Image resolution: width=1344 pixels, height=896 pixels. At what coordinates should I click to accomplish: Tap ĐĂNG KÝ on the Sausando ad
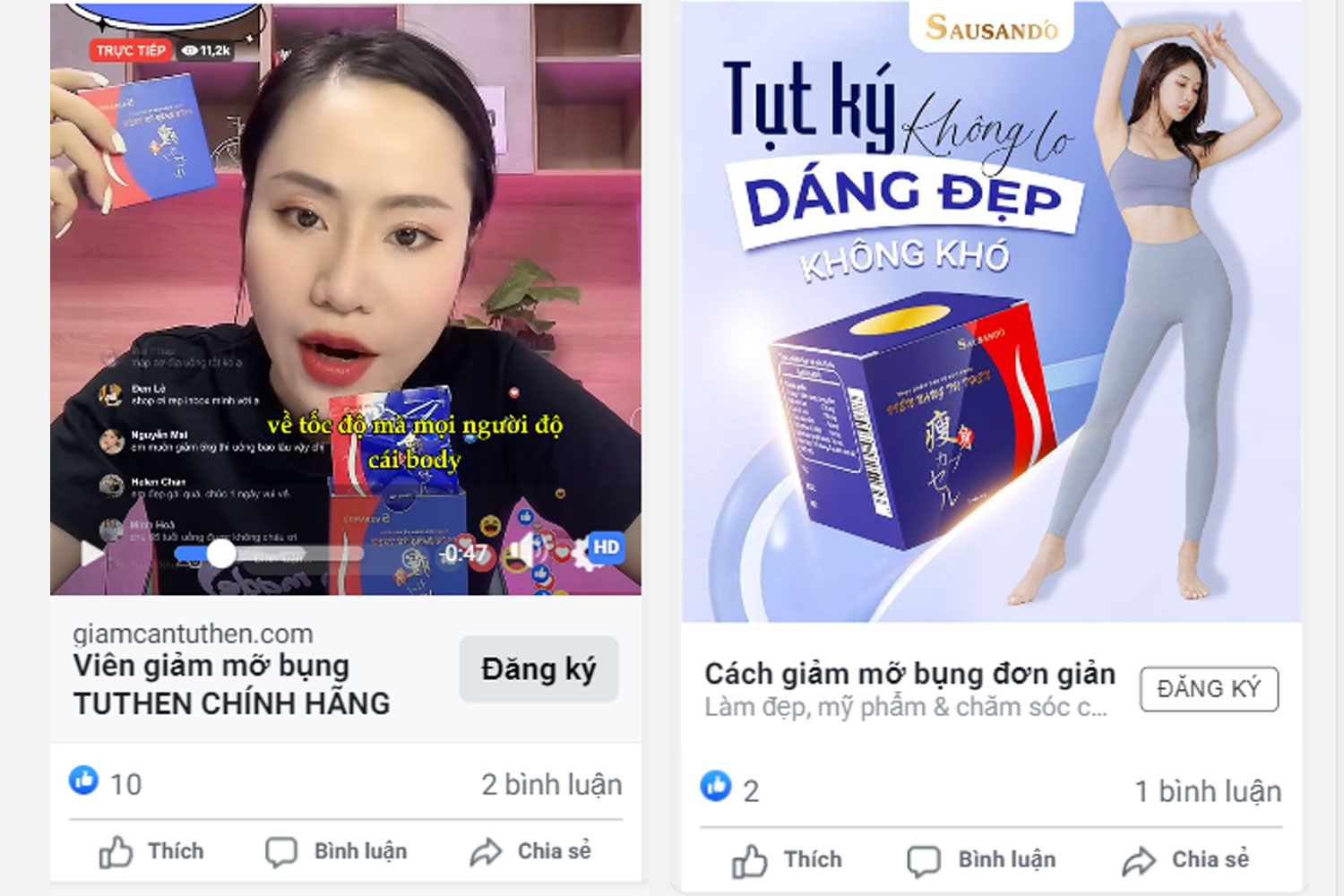click(1209, 689)
